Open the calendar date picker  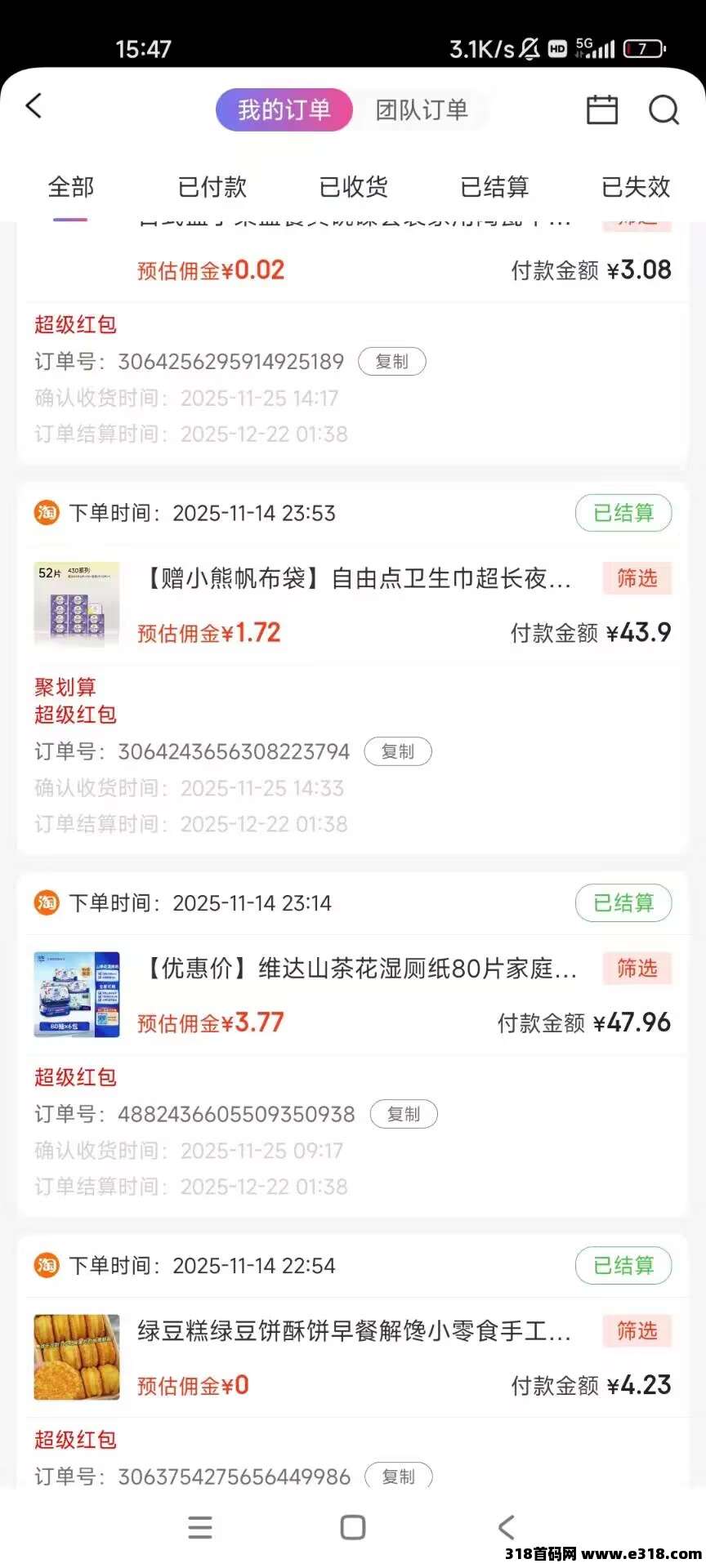point(602,109)
